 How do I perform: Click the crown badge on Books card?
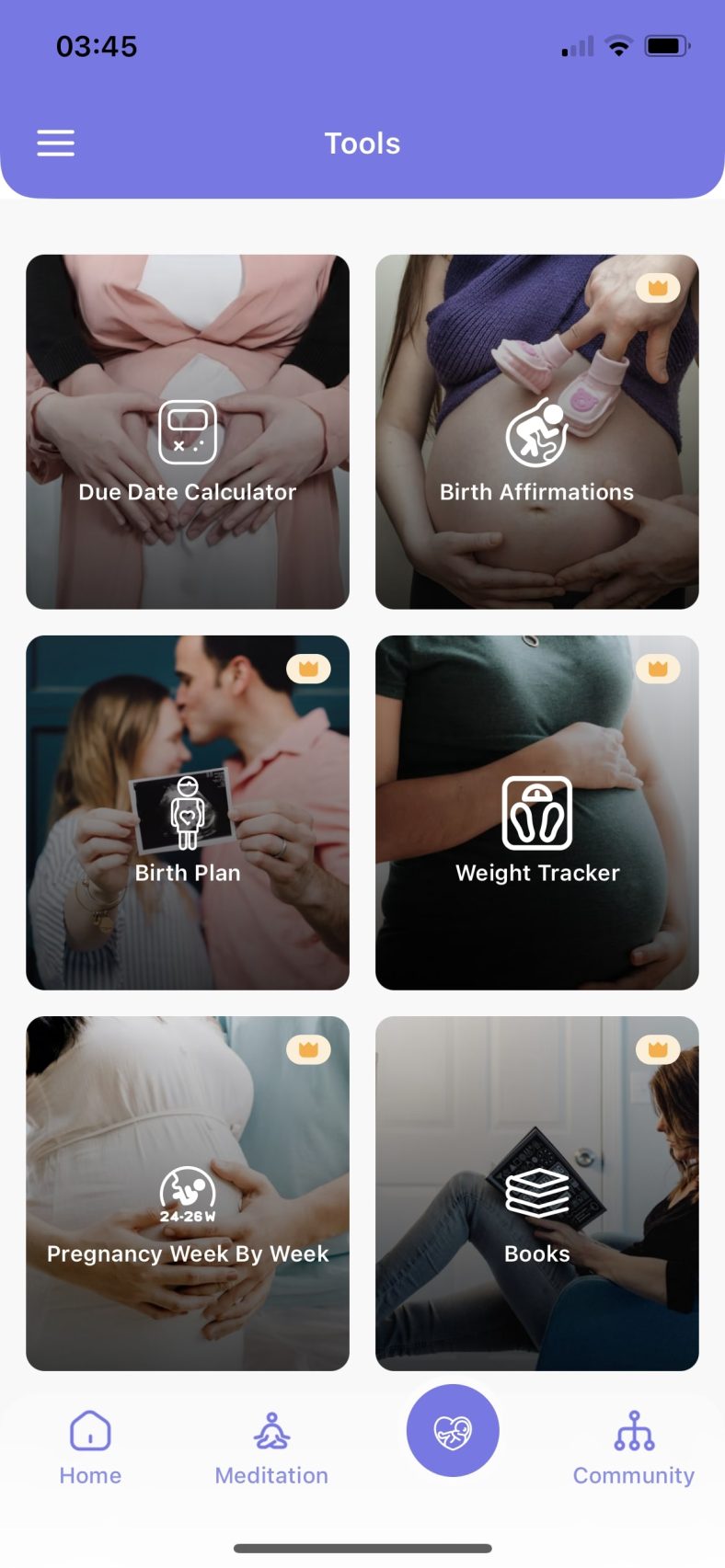pyautogui.click(x=658, y=1049)
